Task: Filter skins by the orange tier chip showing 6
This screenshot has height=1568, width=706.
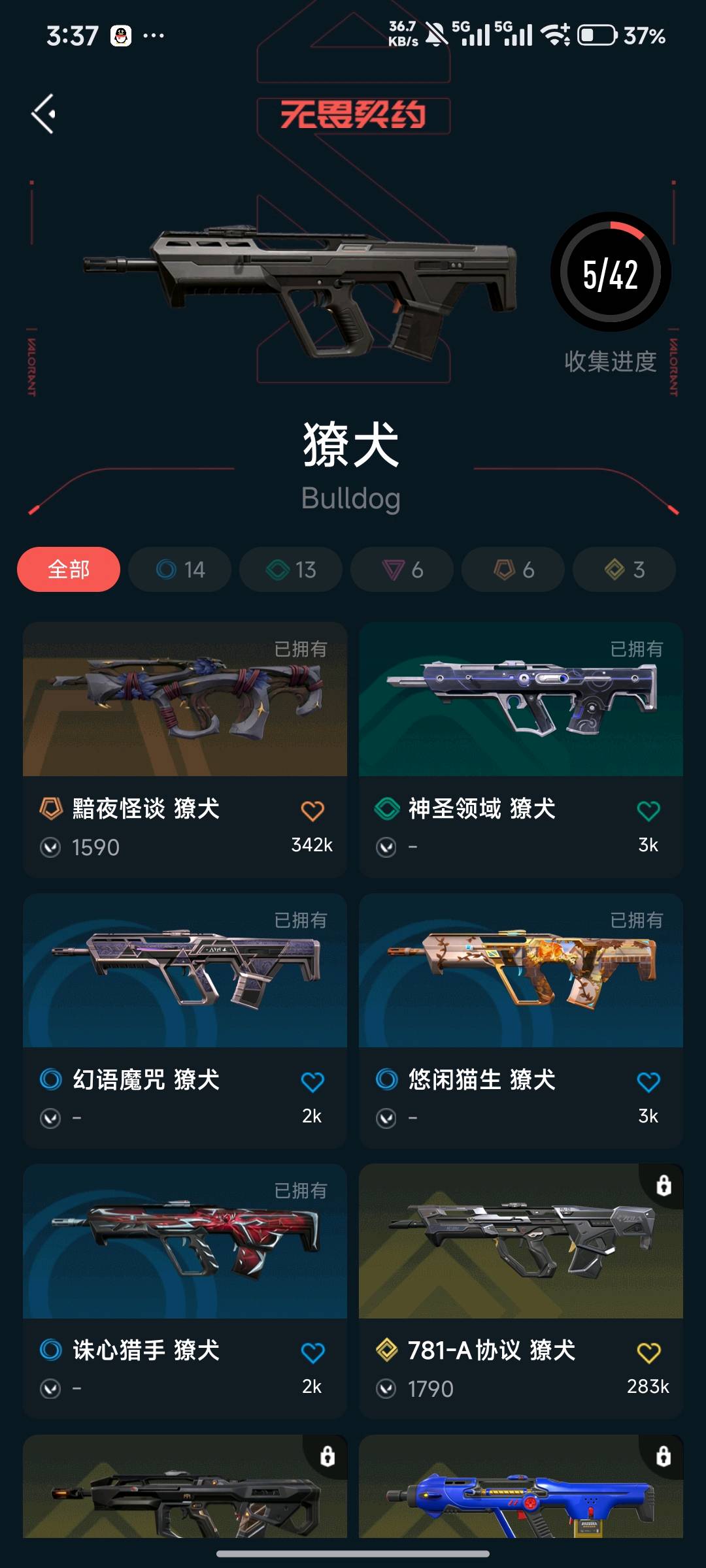Action: tap(513, 569)
